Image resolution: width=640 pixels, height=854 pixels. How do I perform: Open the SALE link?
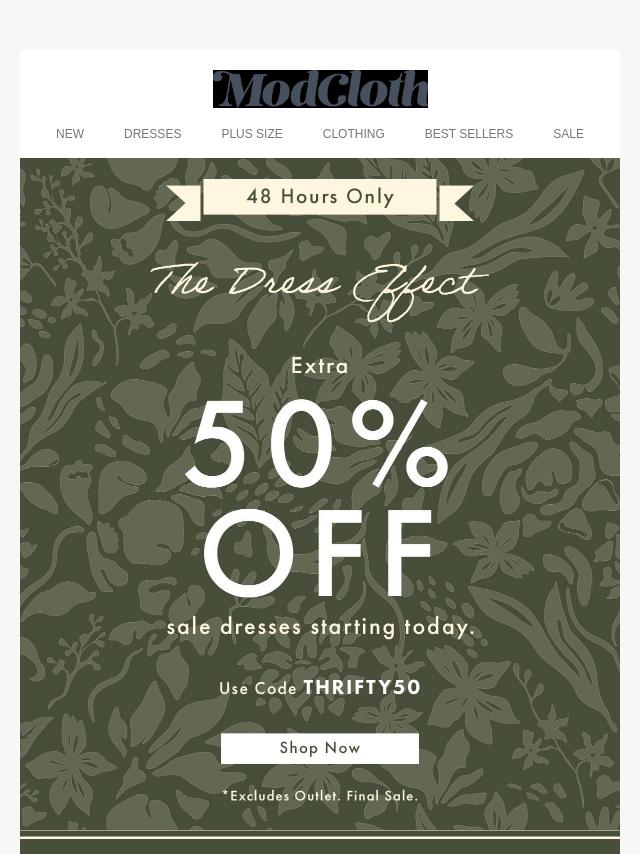(x=568, y=134)
